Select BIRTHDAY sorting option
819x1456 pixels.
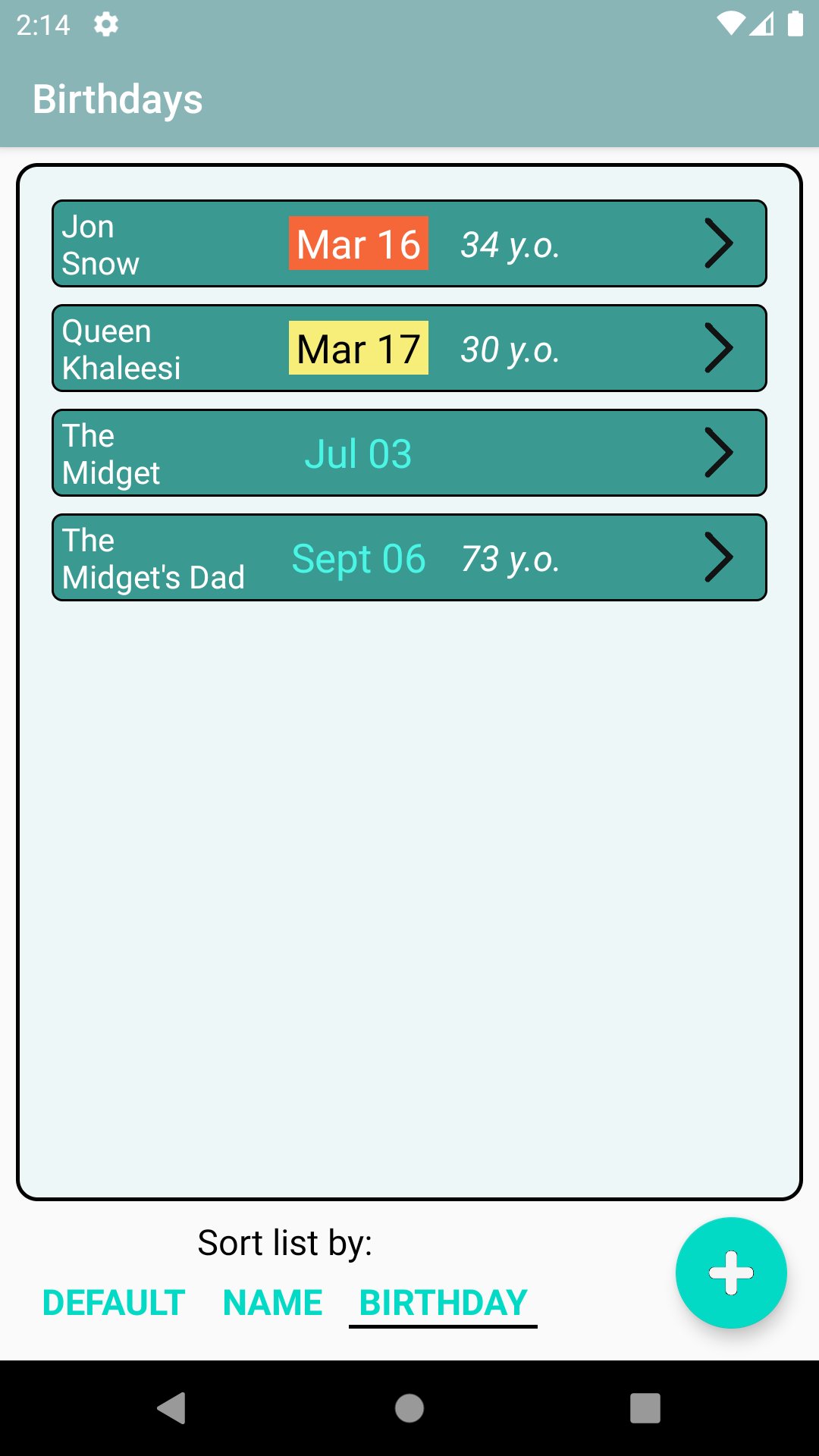tap(442, 1301)
